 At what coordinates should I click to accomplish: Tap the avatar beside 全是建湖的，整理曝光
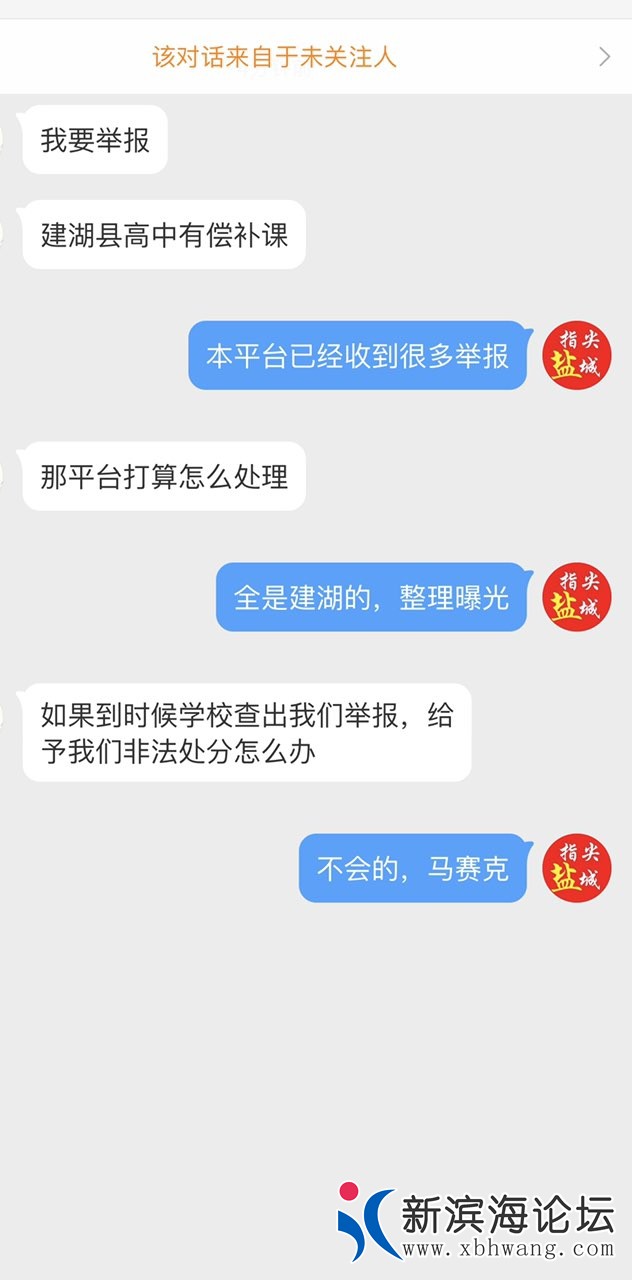point(576,597)
